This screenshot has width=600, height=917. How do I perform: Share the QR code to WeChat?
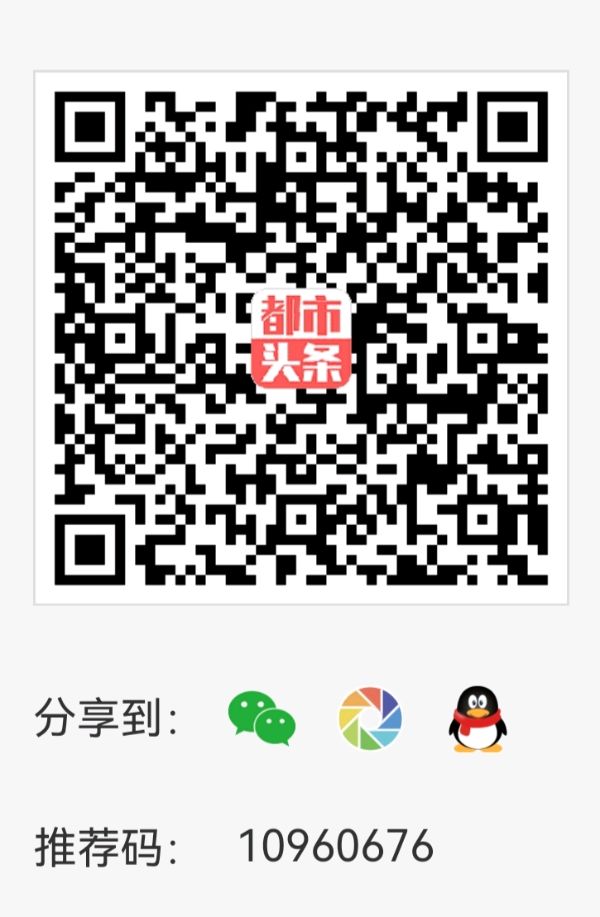click(x=262, y=718)
